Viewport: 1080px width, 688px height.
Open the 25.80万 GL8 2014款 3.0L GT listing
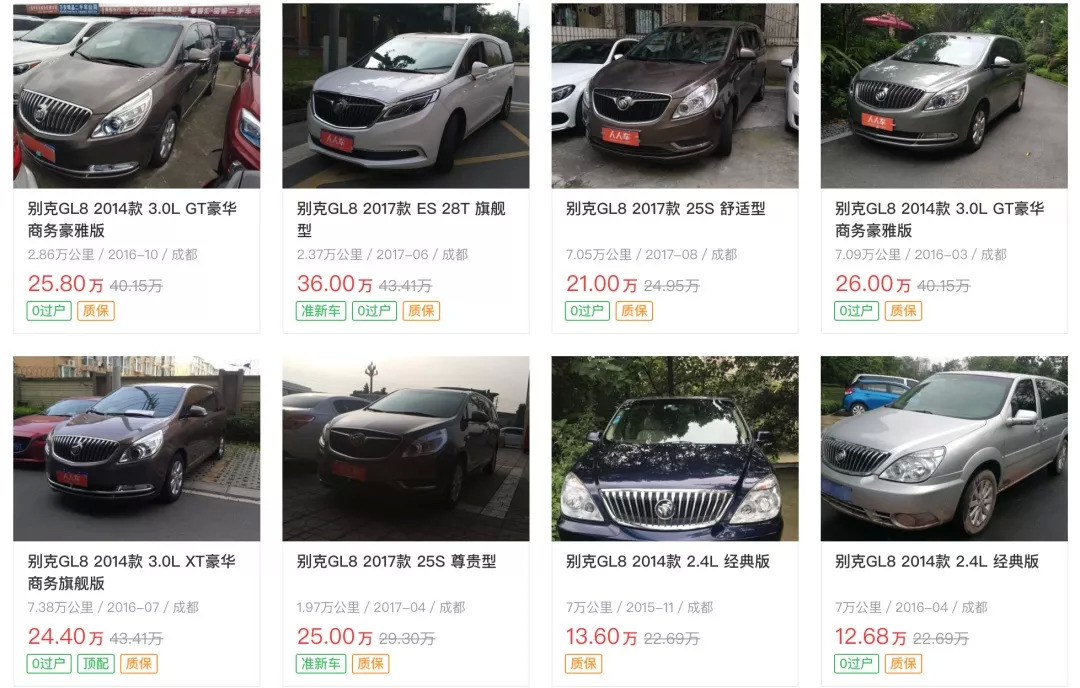136,97
